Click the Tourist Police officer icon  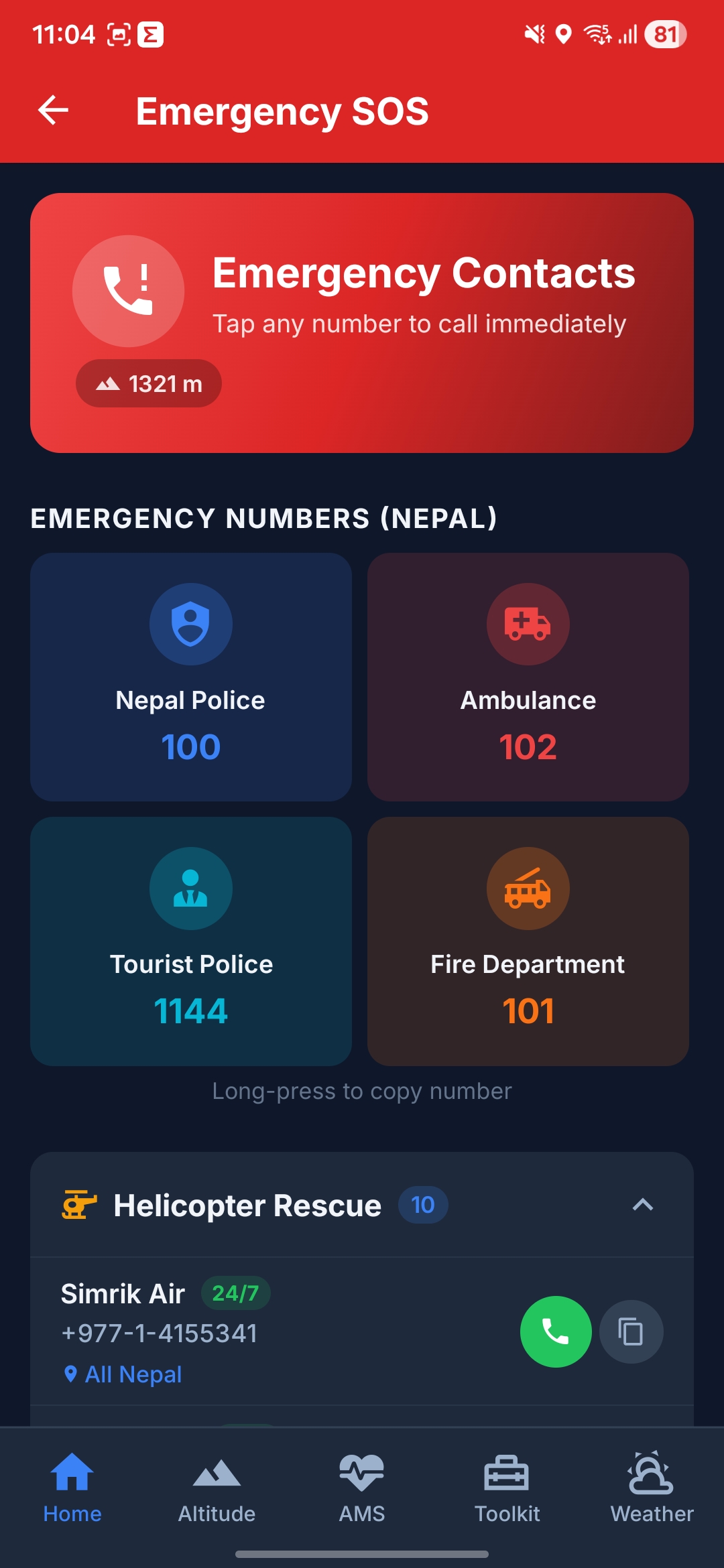point(191,888)
